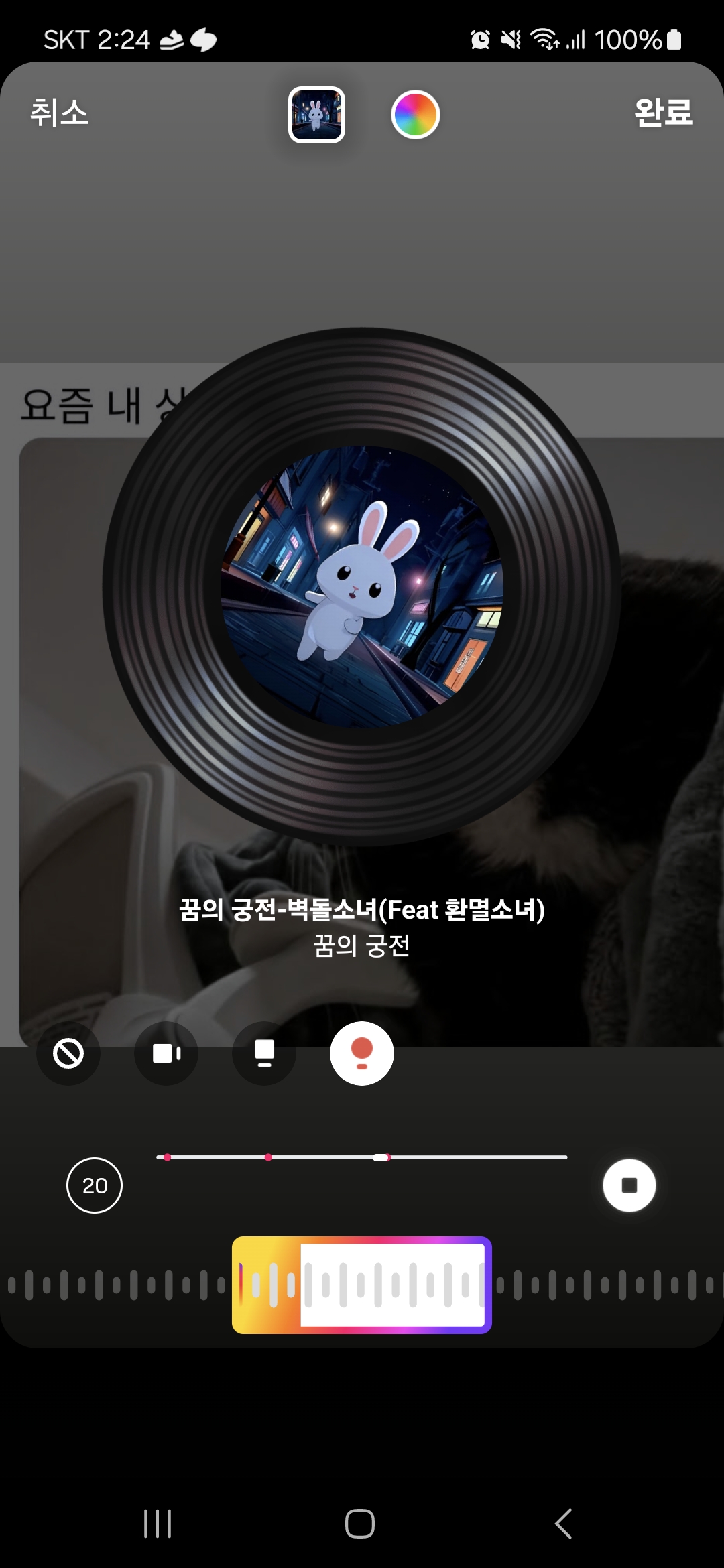
Task: Tap 취소 to cancel music editing
Action: 59,113
